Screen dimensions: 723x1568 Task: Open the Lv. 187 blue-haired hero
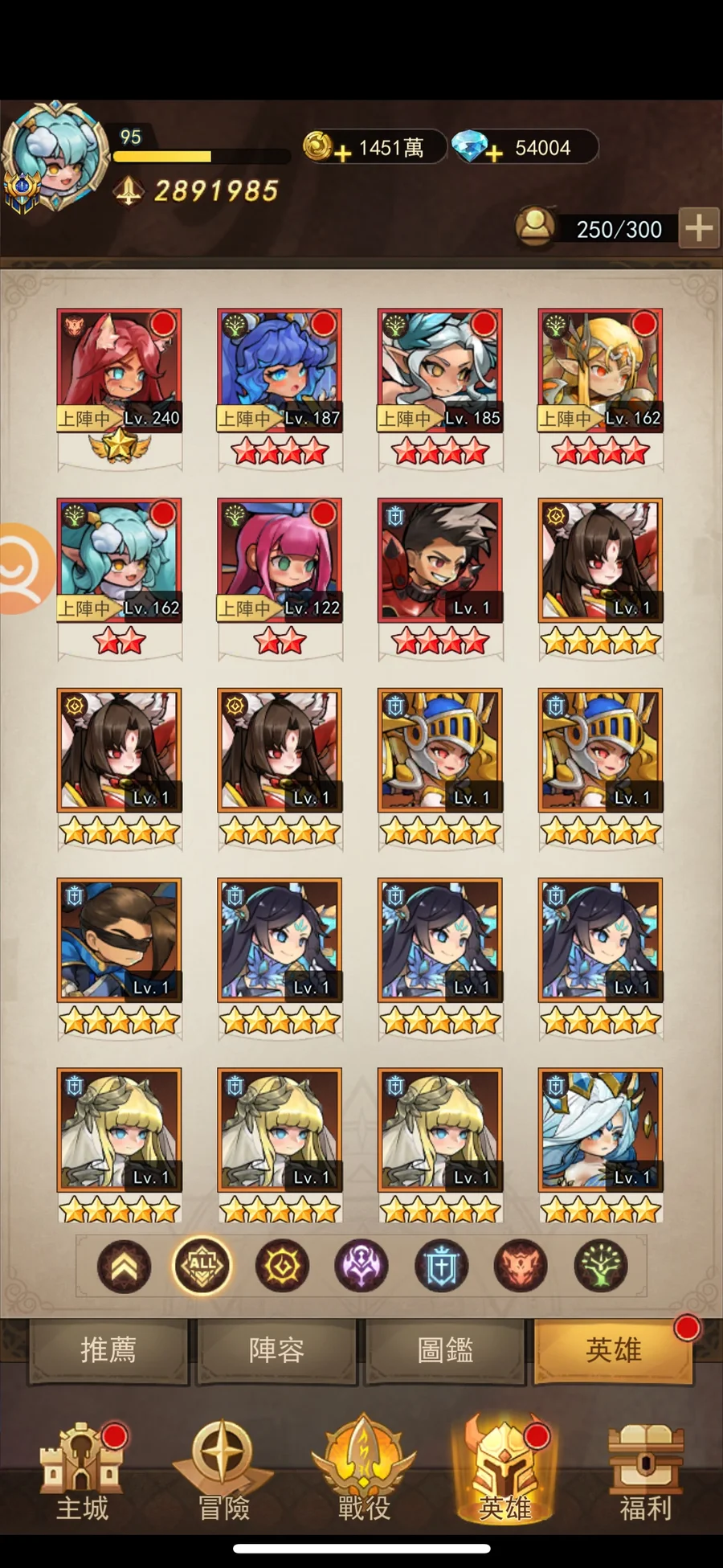click(280, 371)
